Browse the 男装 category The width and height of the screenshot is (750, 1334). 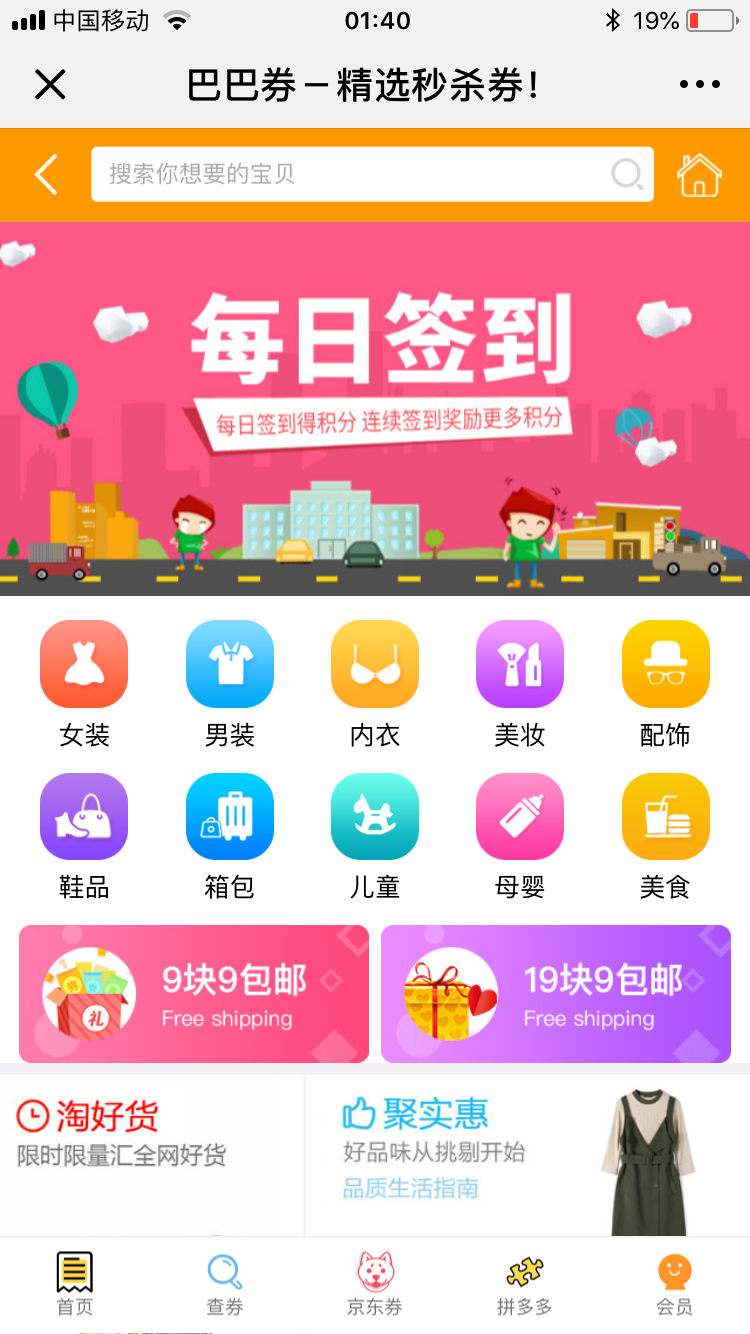(x=229, y=683)
